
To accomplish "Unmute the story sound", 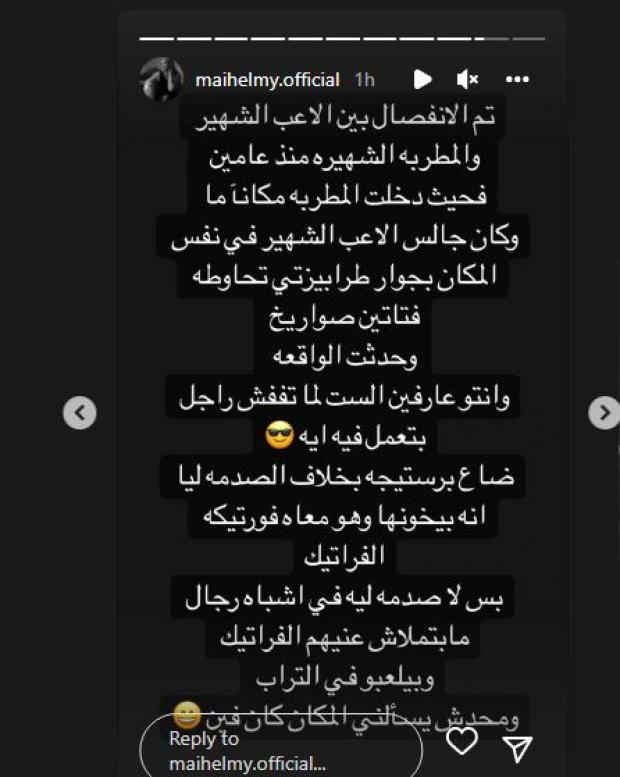I will coord(468,79).
